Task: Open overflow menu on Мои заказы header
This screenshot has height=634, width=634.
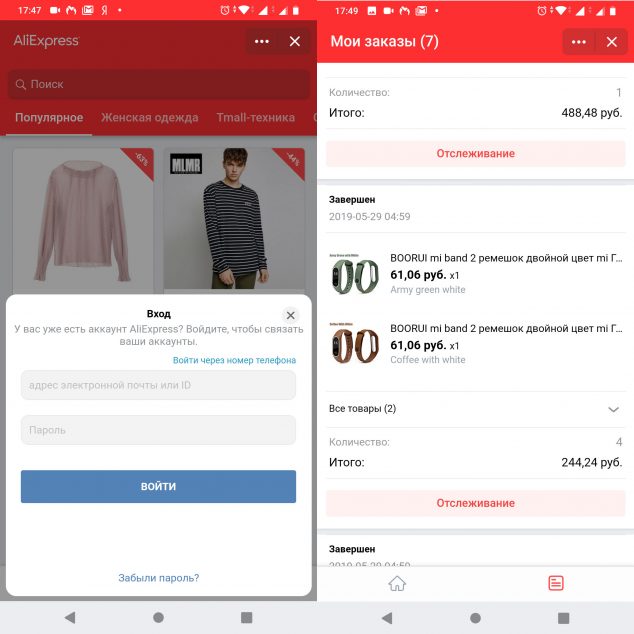Action: point(579,41)
